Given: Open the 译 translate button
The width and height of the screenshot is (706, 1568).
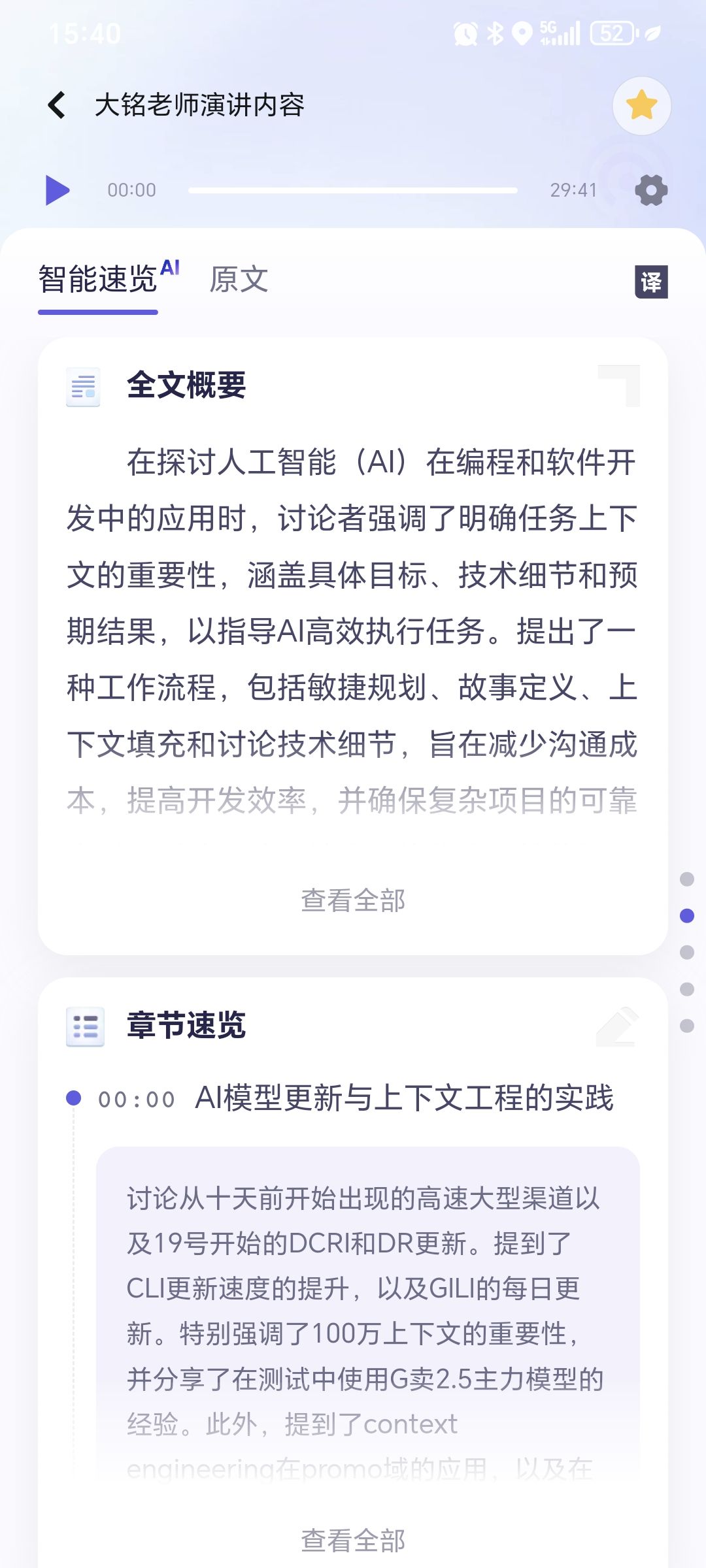Looking at the screenshot, I should [651, 282].
